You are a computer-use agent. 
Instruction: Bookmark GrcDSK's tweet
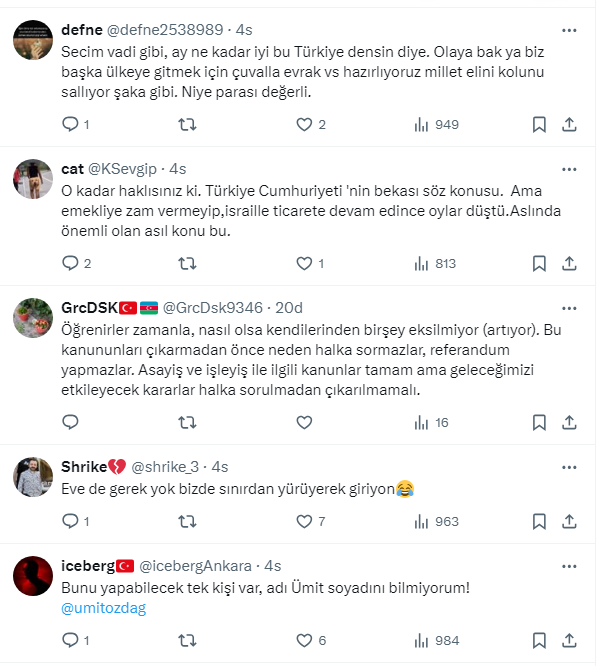(x=539, y=423)
